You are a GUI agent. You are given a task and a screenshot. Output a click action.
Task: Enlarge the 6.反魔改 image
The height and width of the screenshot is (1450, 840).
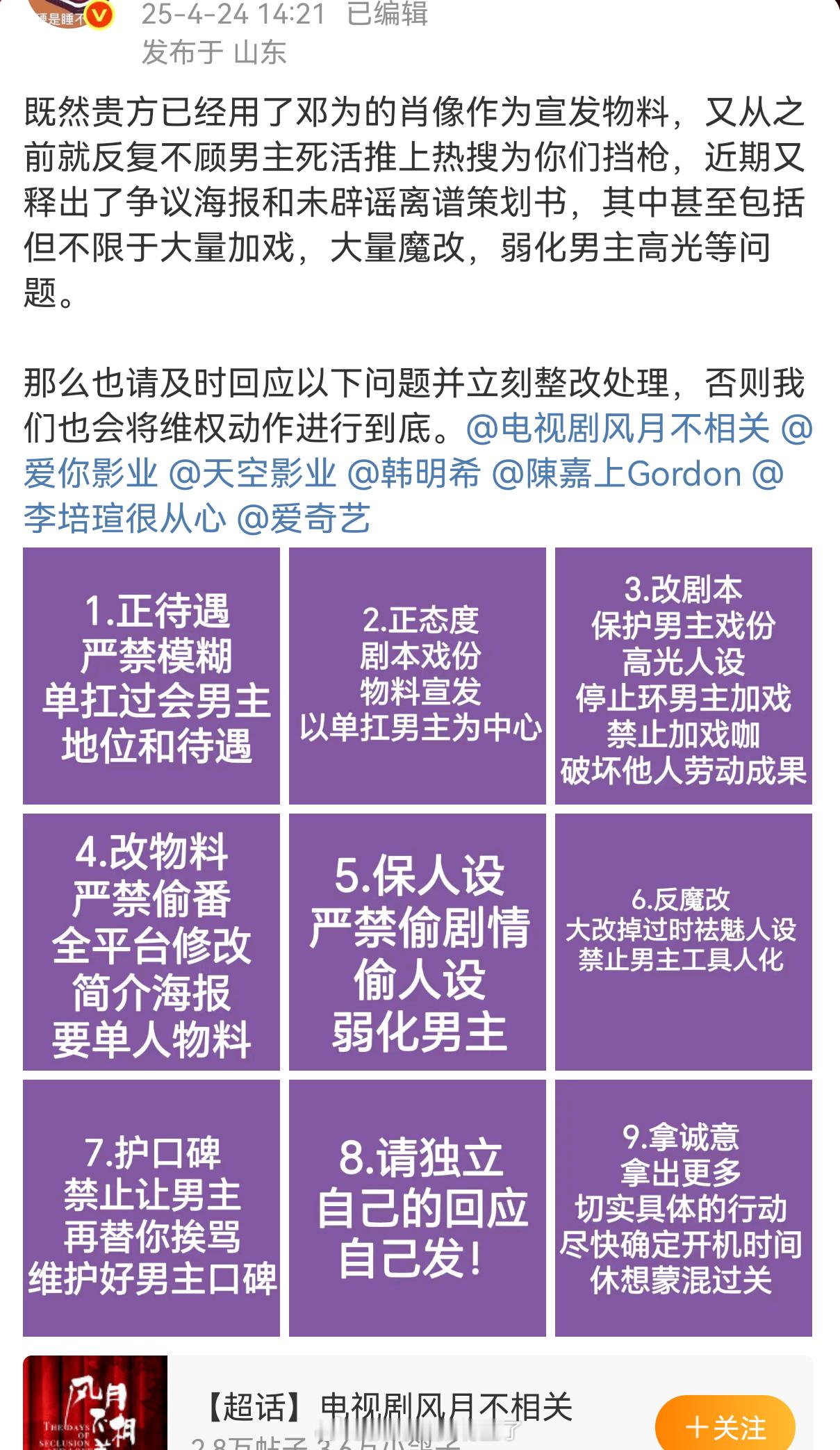coord(684,942)
